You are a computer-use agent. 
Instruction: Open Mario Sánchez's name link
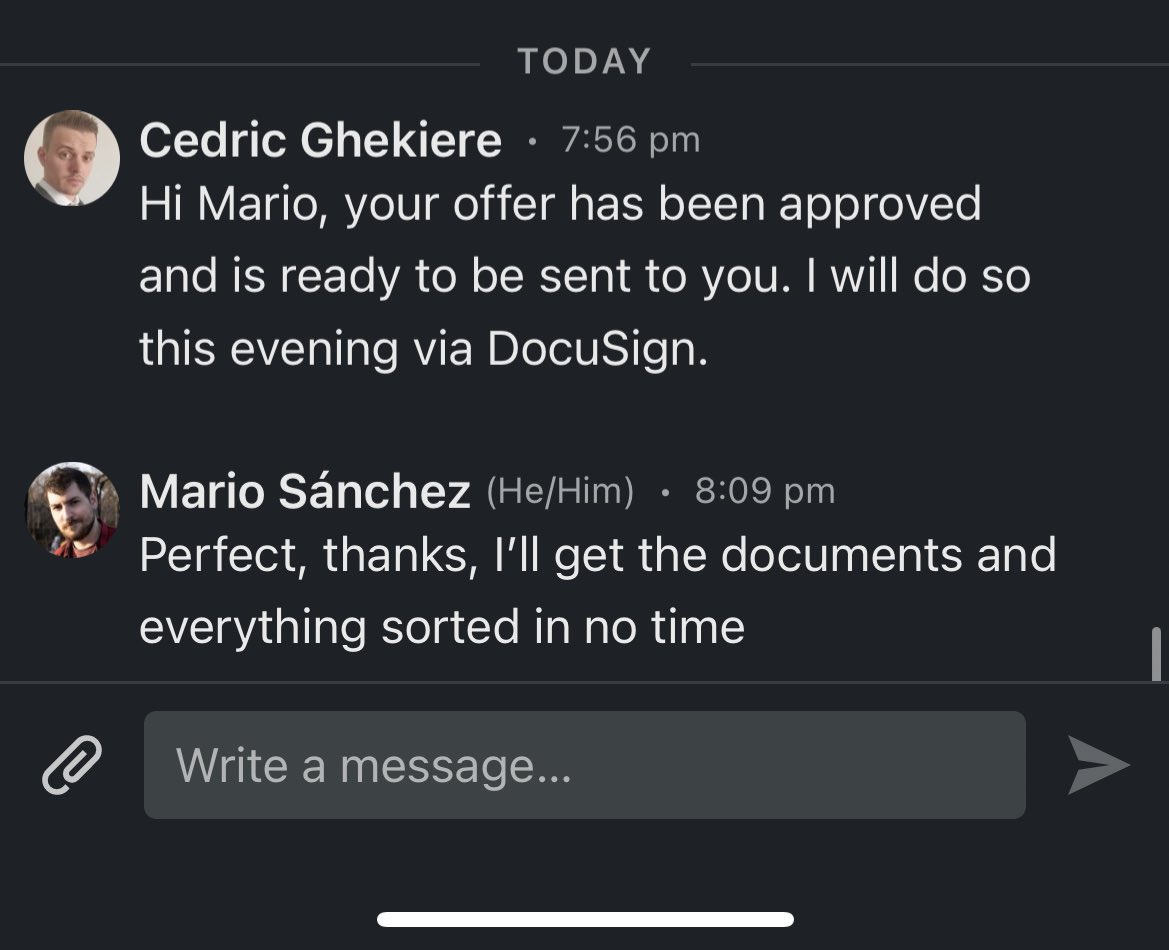[305, 492]
